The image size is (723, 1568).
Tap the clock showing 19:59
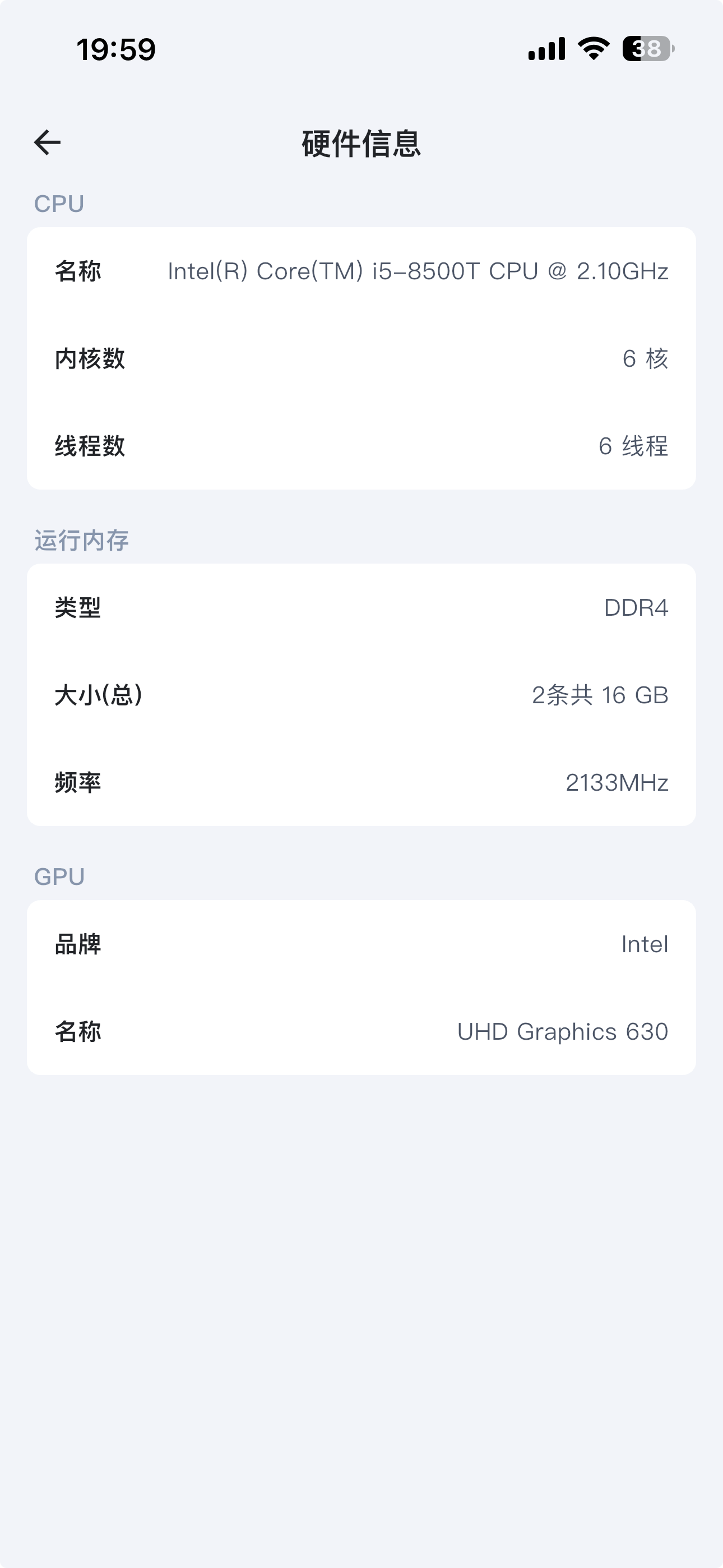pyautogui.click(x=117, y=49)
